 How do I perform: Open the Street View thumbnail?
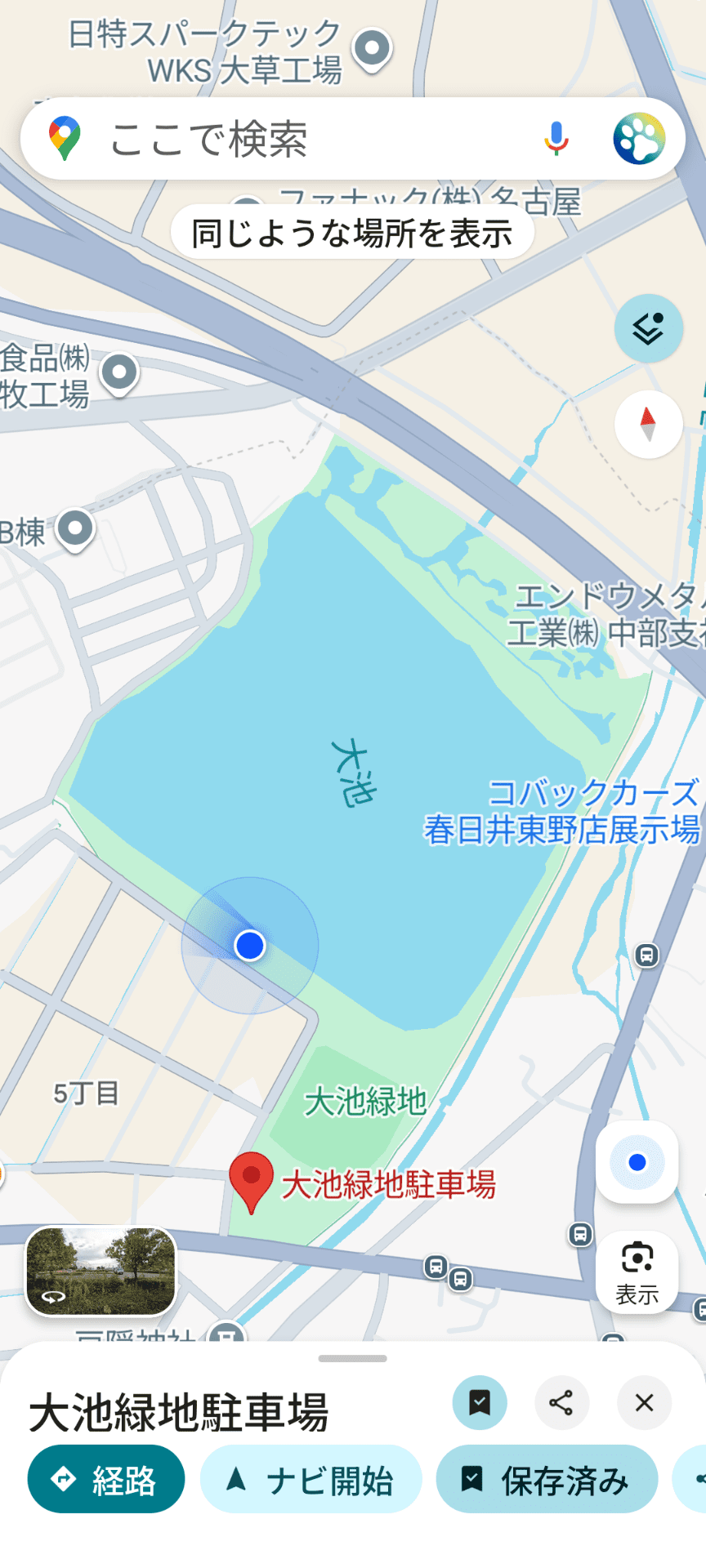[x=101, y=1271]
